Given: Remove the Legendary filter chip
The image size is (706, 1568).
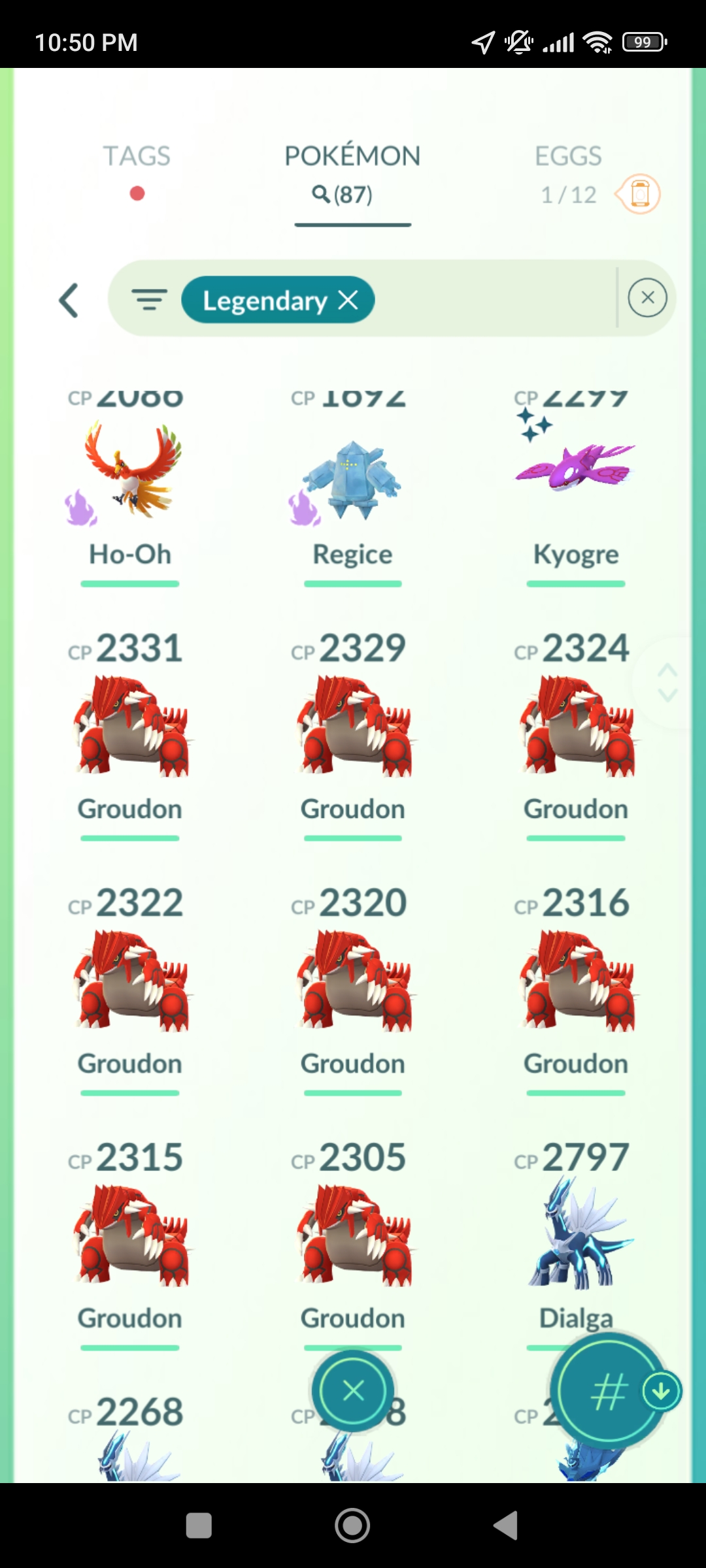Looking at the screenshot, I should coord(348,300).
